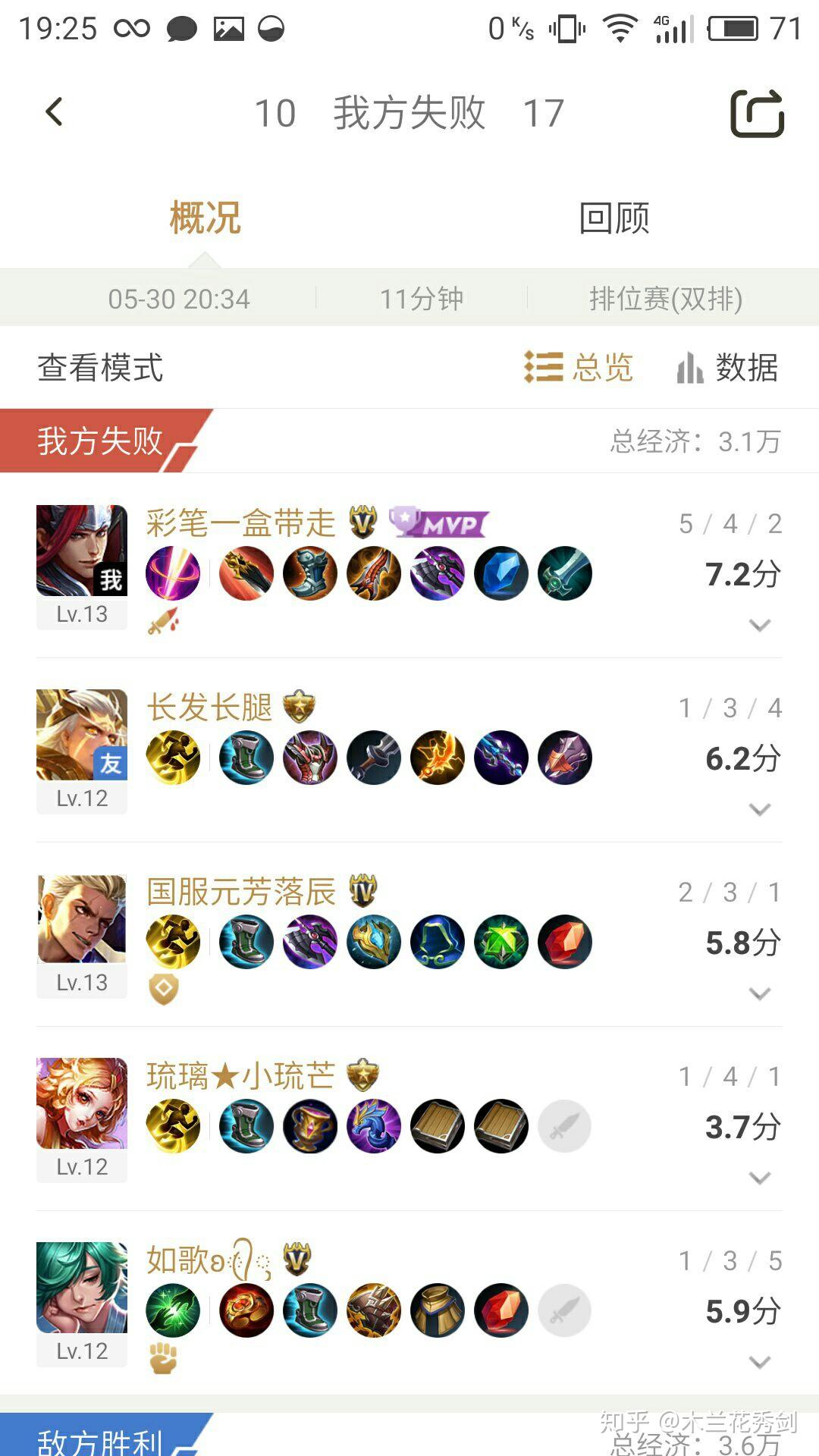This screenshot has width=819, height=1456.
Task: Share this match result
Action: (757, 114)
